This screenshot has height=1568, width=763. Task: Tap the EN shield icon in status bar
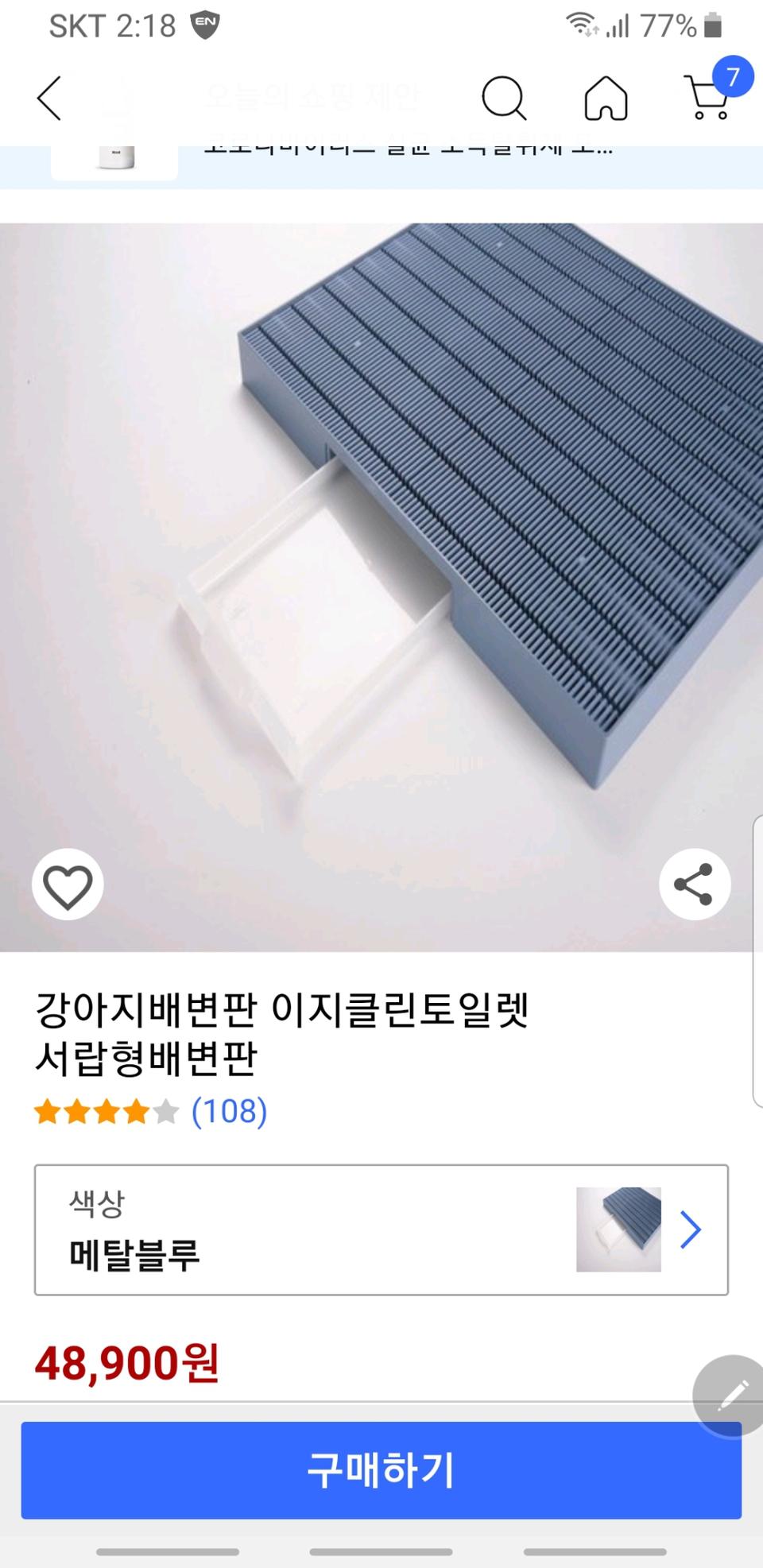pyautogui.click(x=205, y=25)
